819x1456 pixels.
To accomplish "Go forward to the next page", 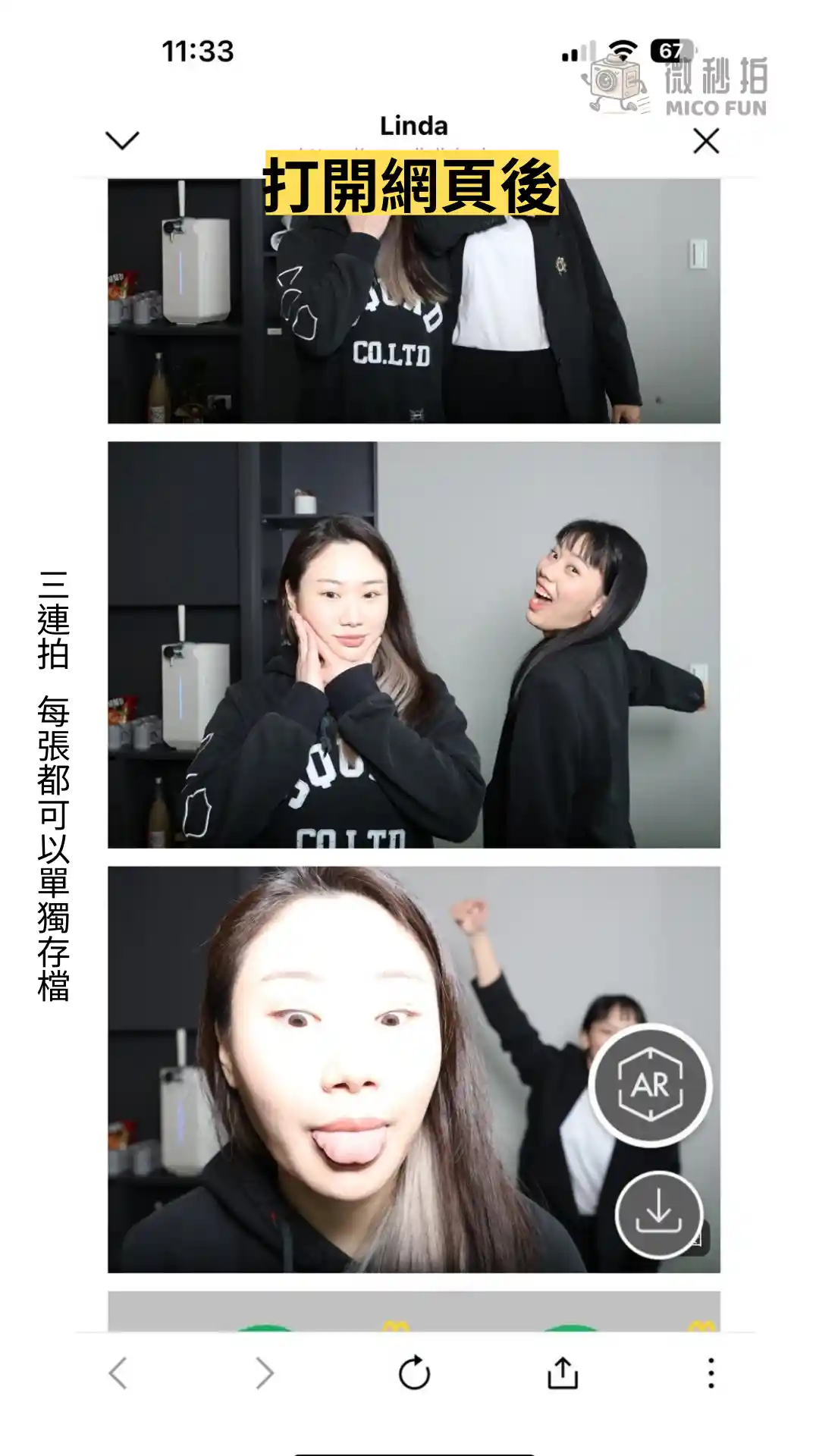I will click(x=264, y=1373).
